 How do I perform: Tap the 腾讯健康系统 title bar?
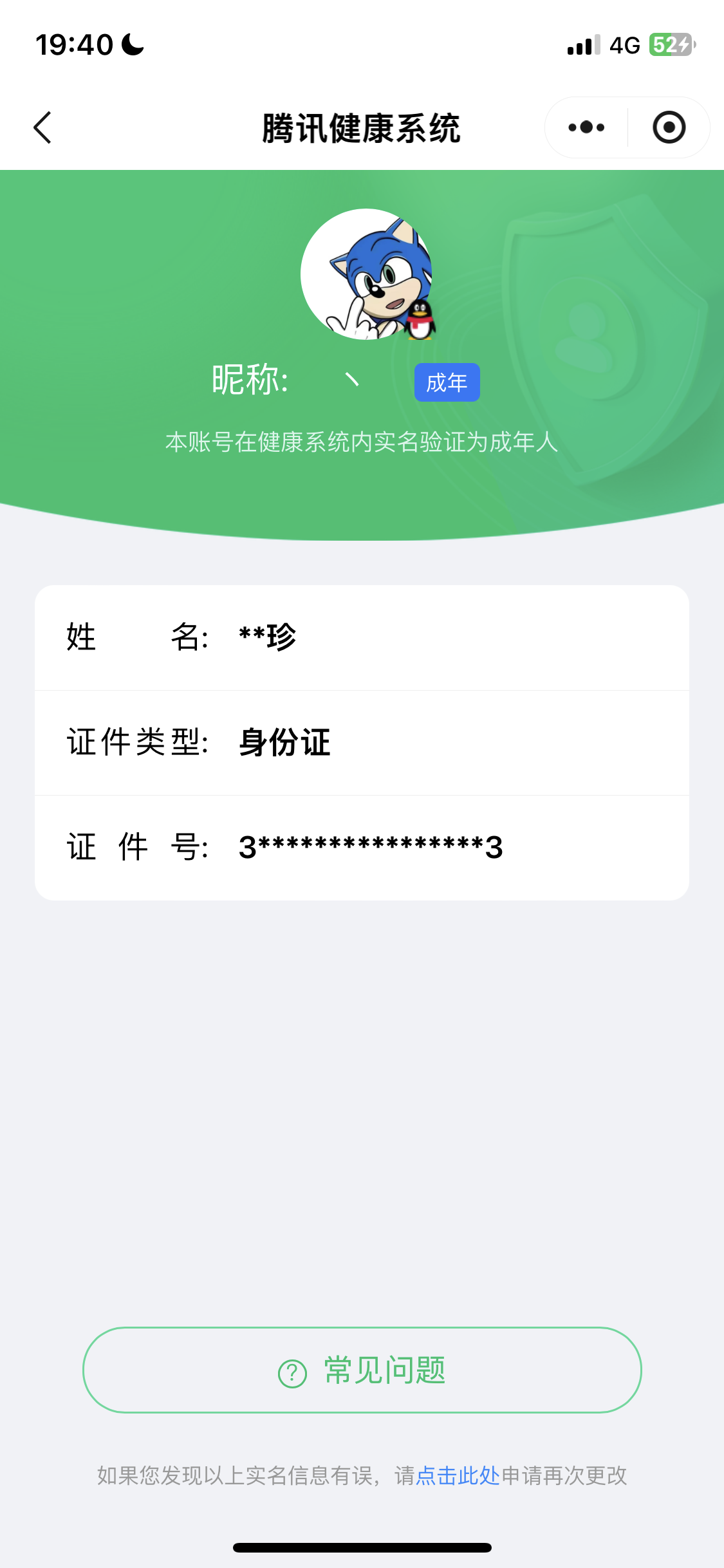(362, 127)
